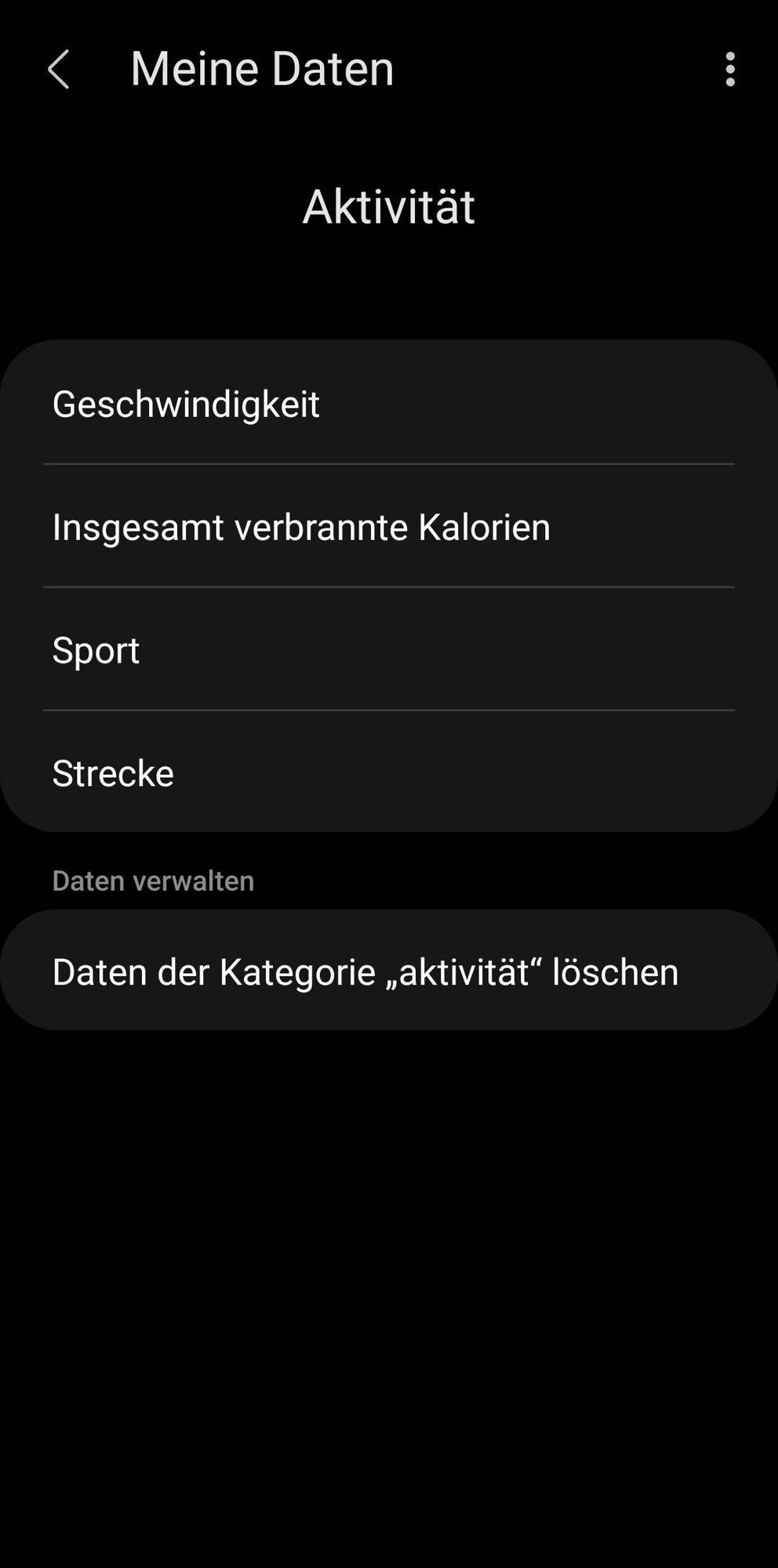Open the three-dot overflow menu
Viewport: 778px width, 1568px height.
730,69
